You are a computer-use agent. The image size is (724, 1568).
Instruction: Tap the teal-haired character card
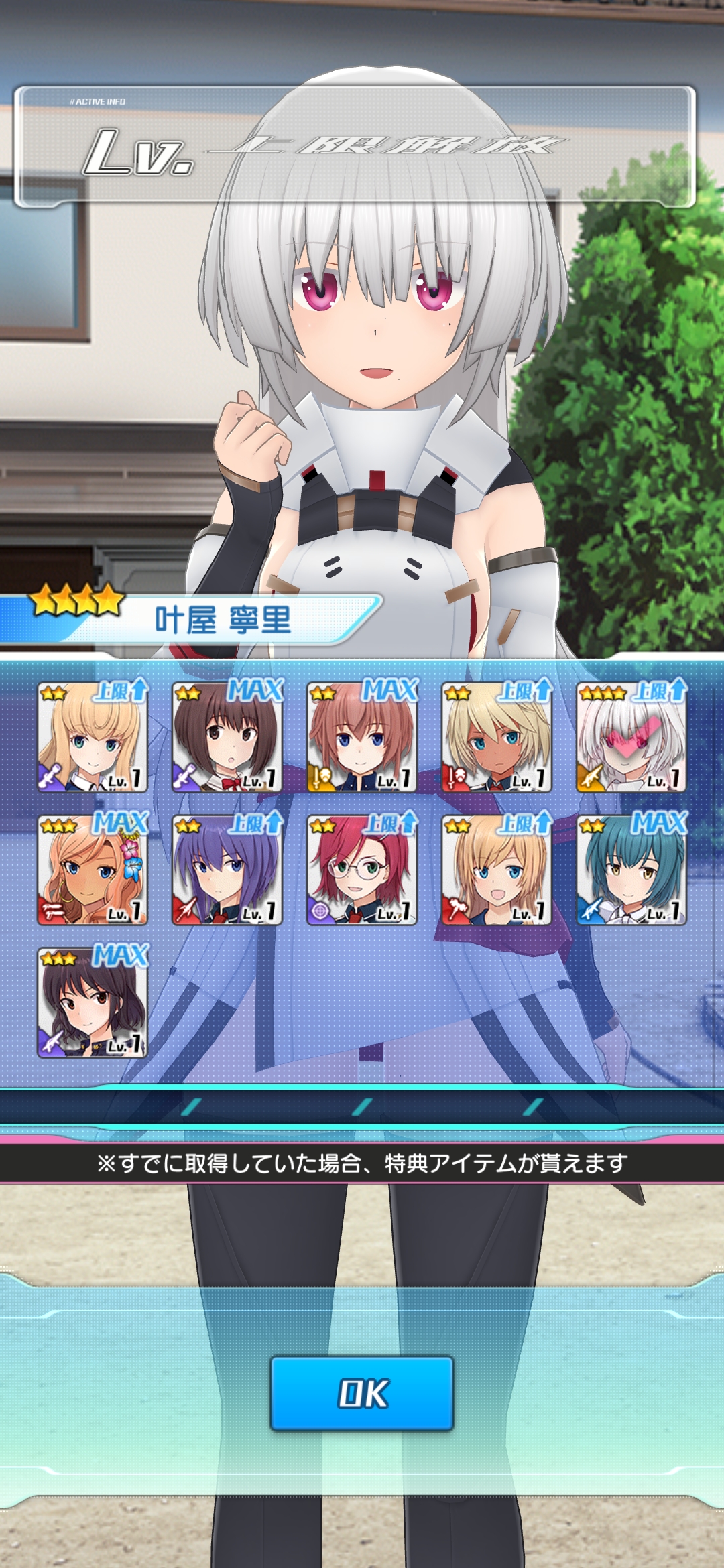[631, 870]
